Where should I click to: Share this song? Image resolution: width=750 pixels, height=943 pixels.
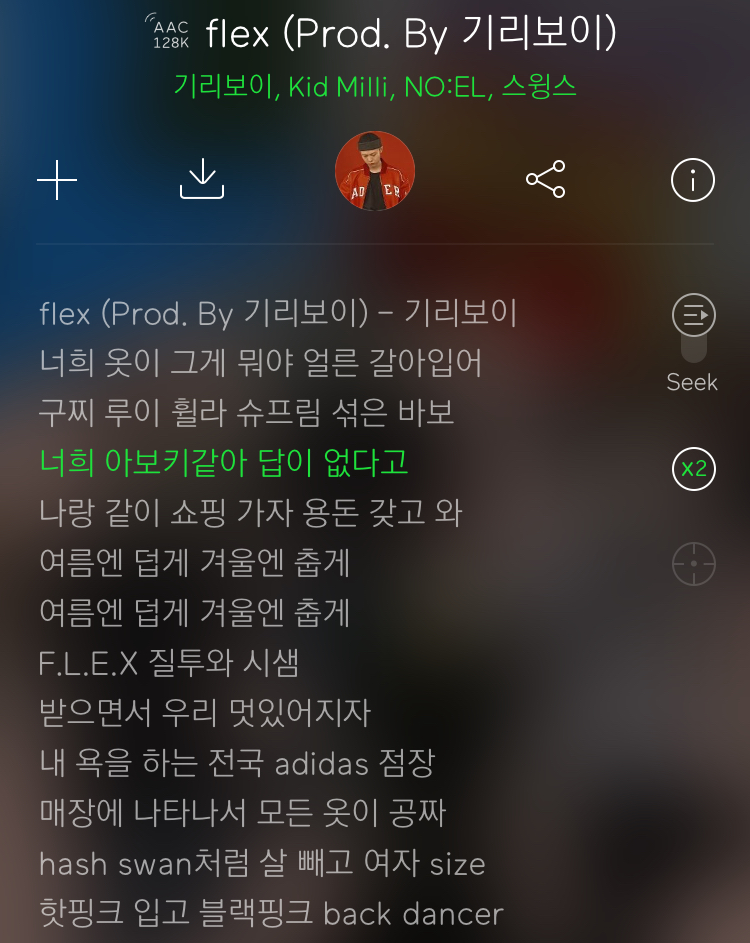click(x=546, y=180)
